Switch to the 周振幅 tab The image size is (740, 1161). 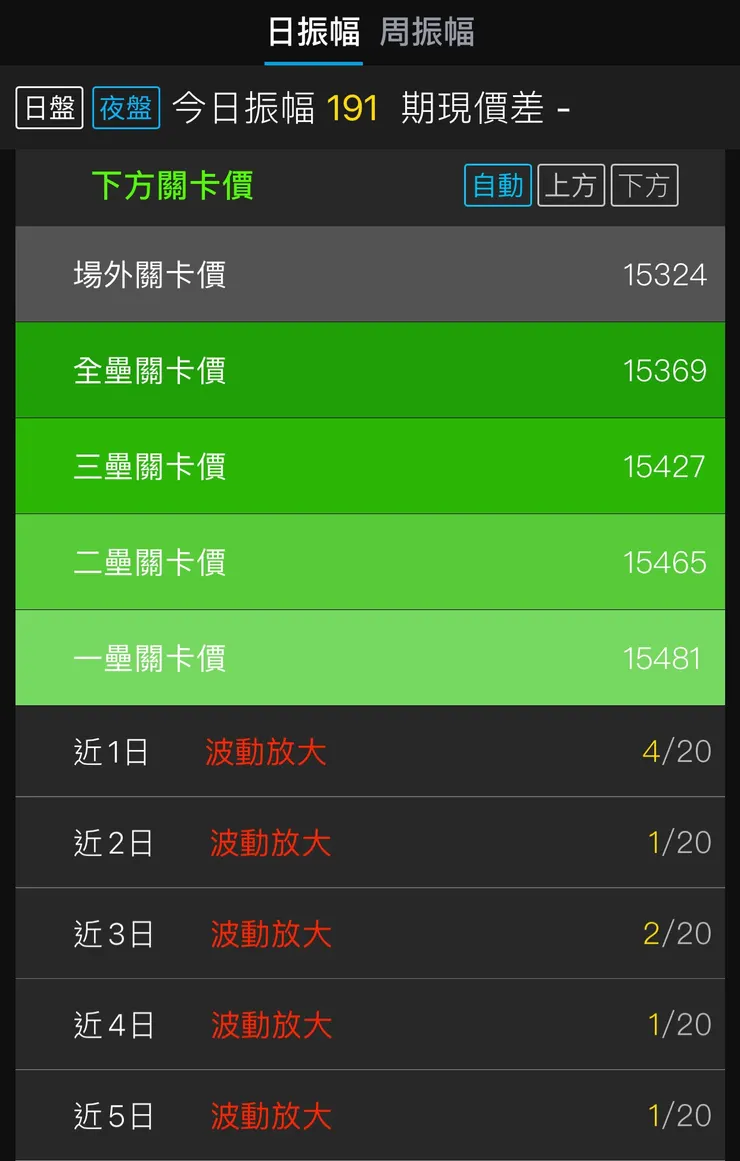(426, 32)
